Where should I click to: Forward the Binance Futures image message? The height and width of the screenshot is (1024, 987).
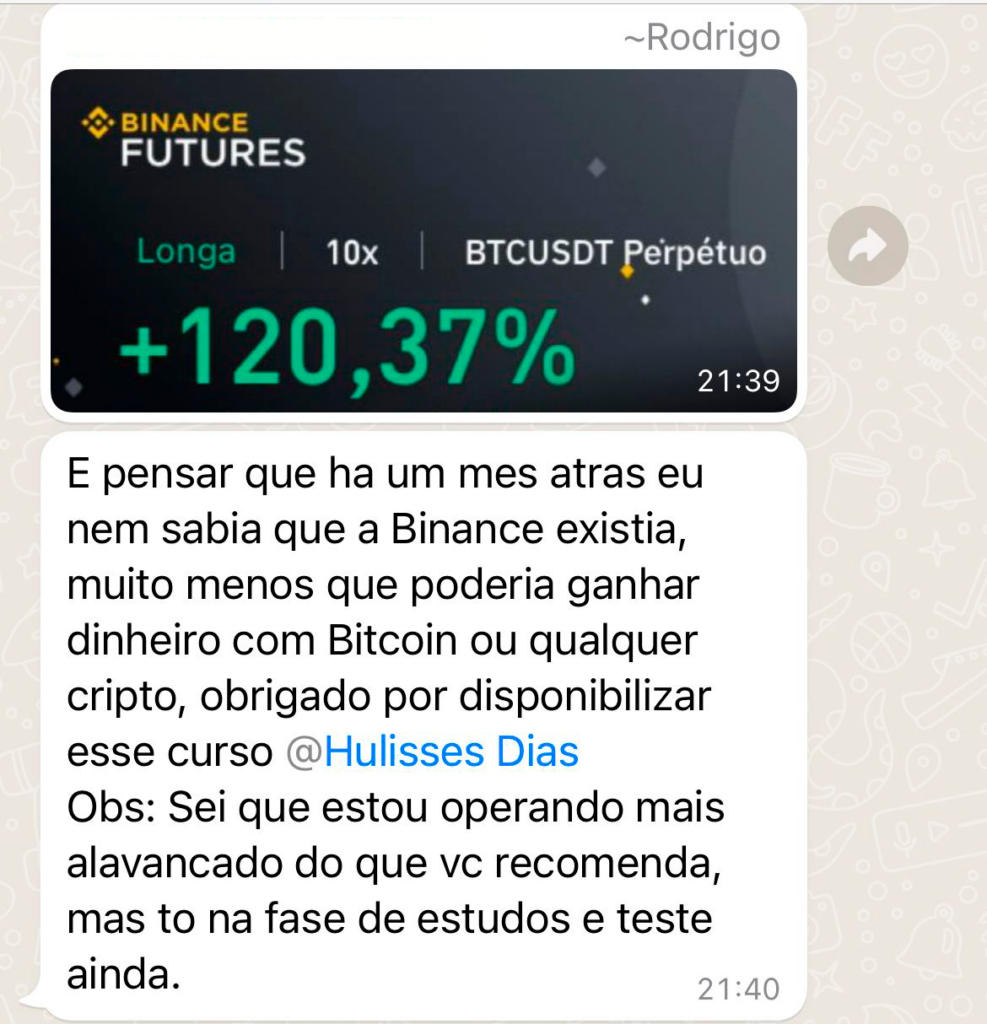[x=867, y=246]
